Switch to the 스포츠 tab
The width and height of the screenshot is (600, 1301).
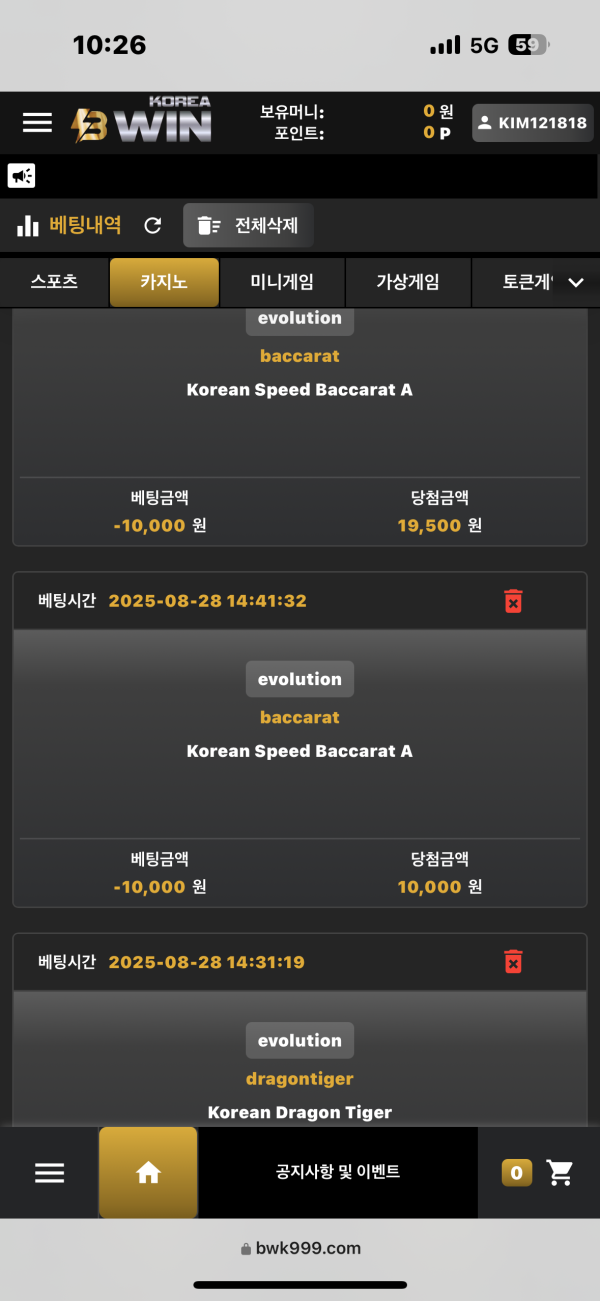click(54, 282)
